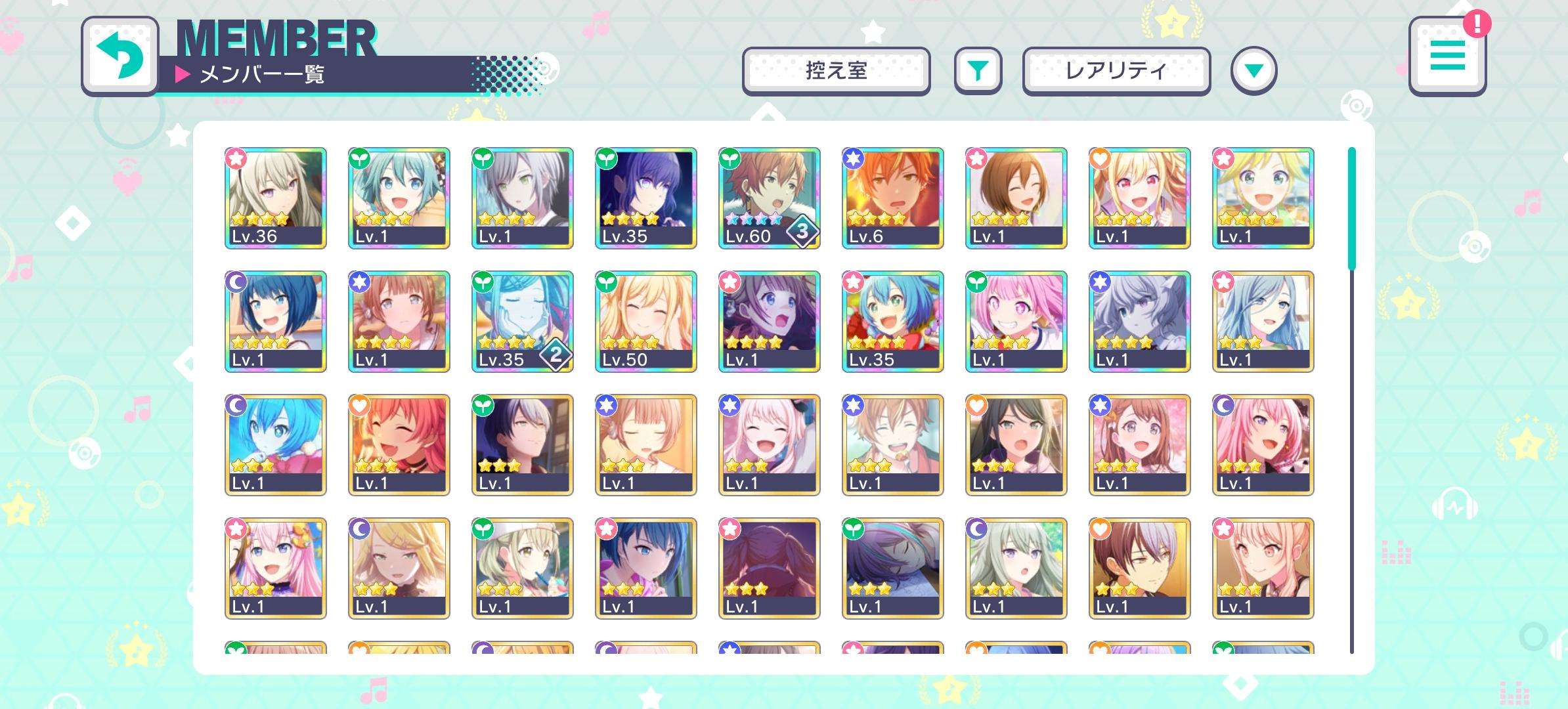View the Lv.35 dark purple-haired member card
The width and height of the screenshot is (1568, 709).
645,198
